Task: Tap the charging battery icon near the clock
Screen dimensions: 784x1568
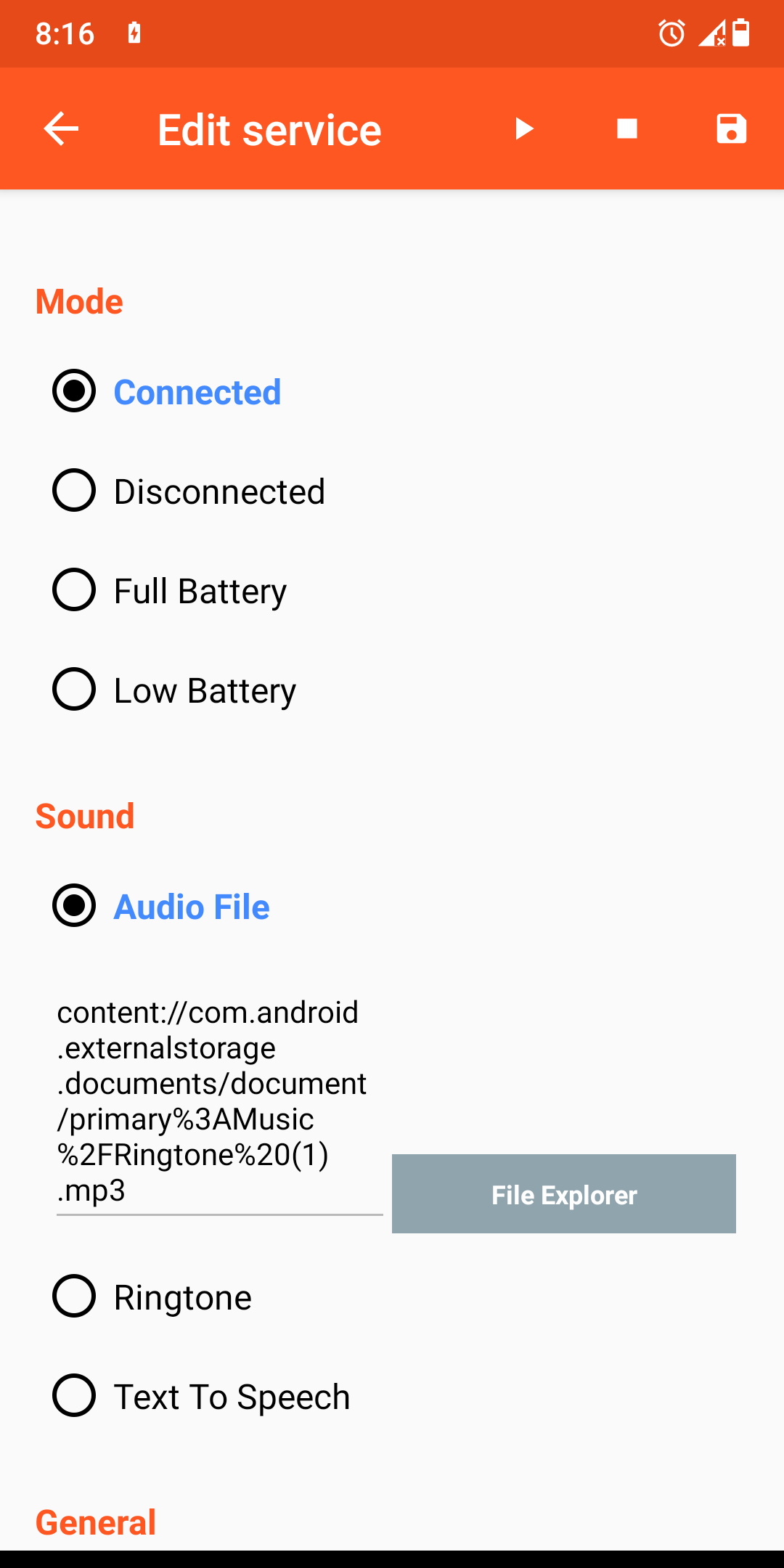Action: (135, 33)
